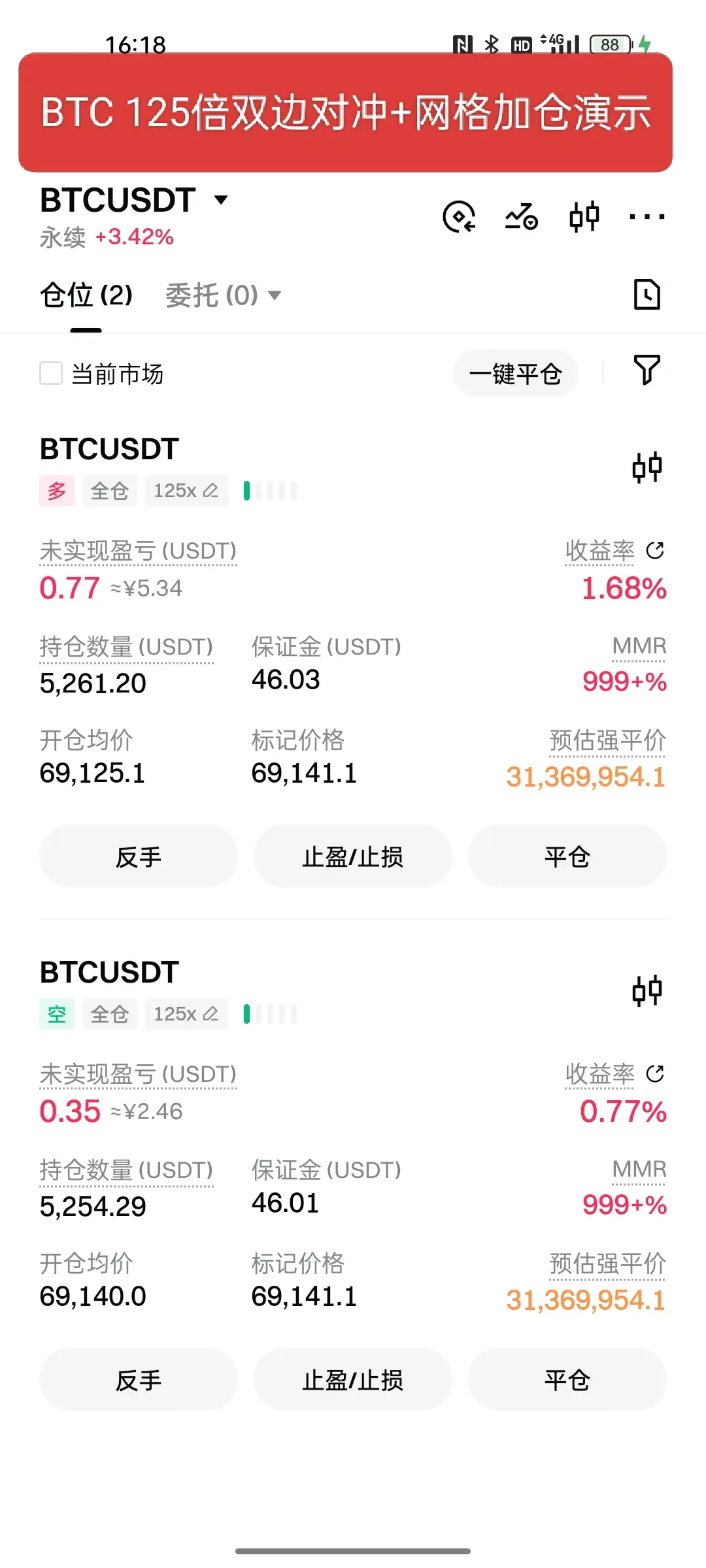Open the order history document icon
Screen dimensions: 706x1568
point(647,295)
